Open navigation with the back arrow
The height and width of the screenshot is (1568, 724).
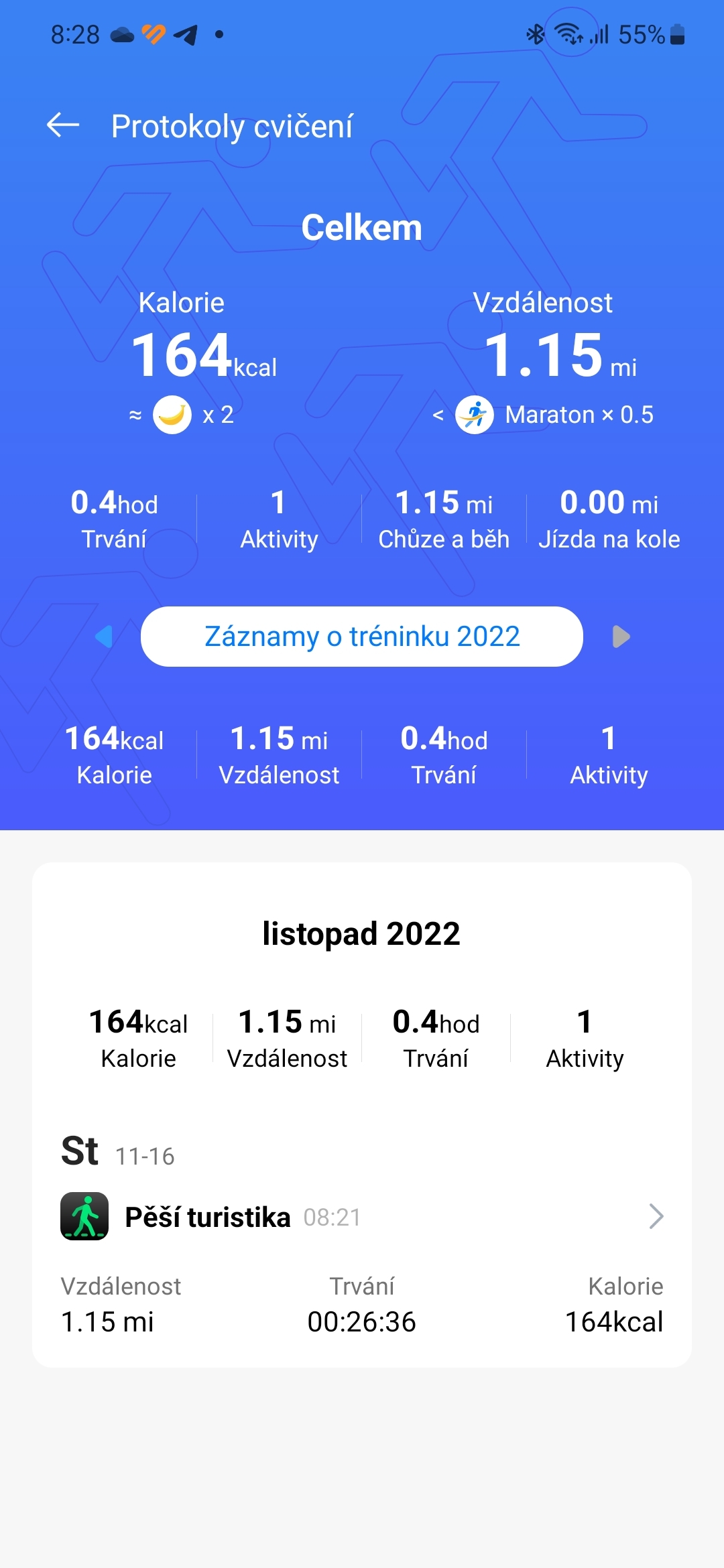[62, 125]
